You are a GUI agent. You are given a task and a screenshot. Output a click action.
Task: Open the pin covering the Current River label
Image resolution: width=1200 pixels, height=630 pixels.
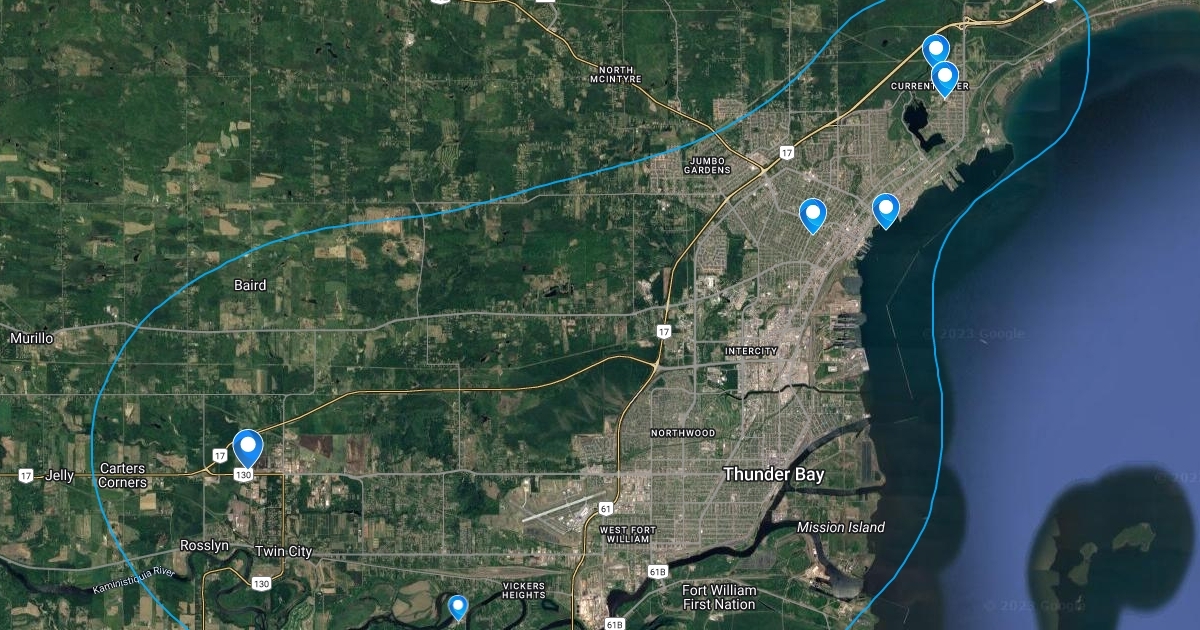[x=944, y=76]
